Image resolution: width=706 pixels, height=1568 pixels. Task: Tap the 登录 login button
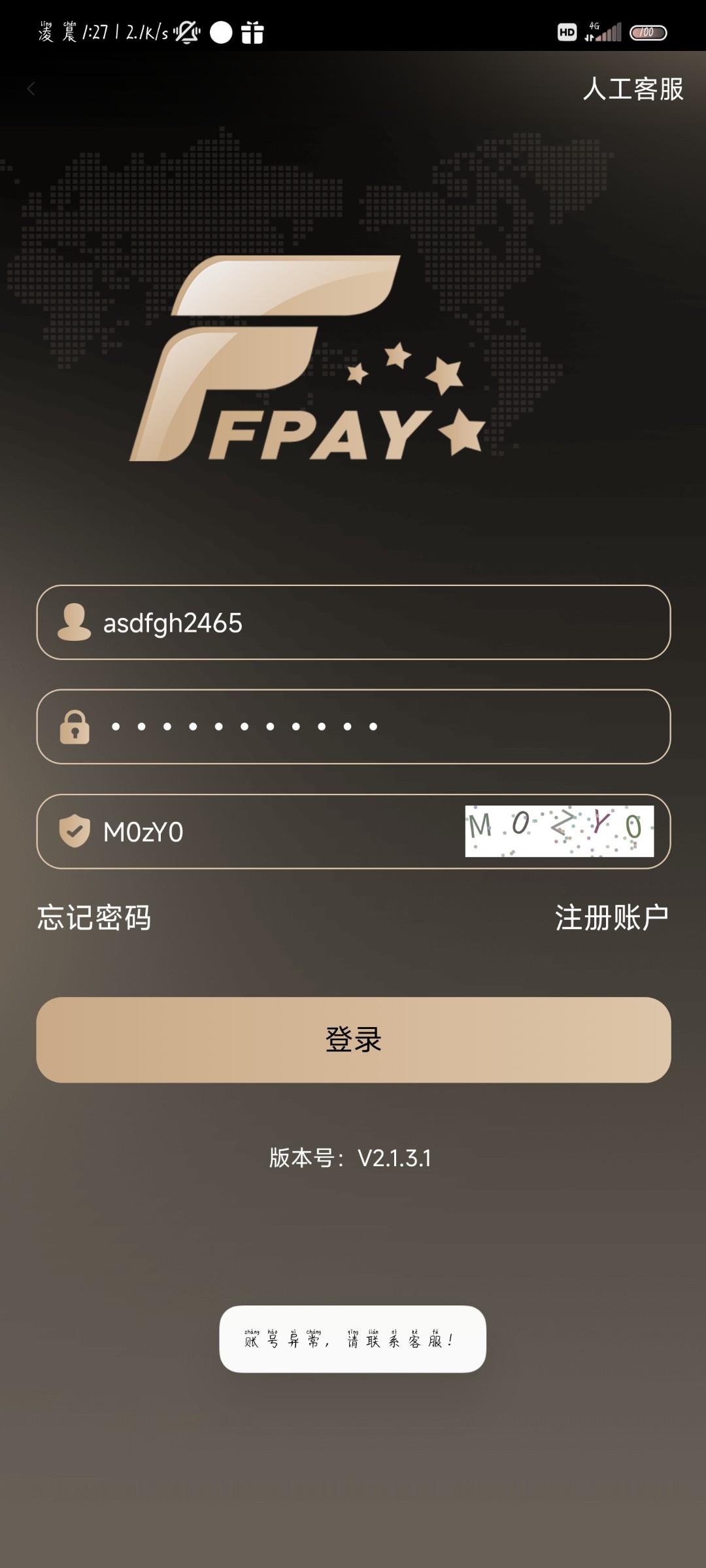tap(353, 1039)
